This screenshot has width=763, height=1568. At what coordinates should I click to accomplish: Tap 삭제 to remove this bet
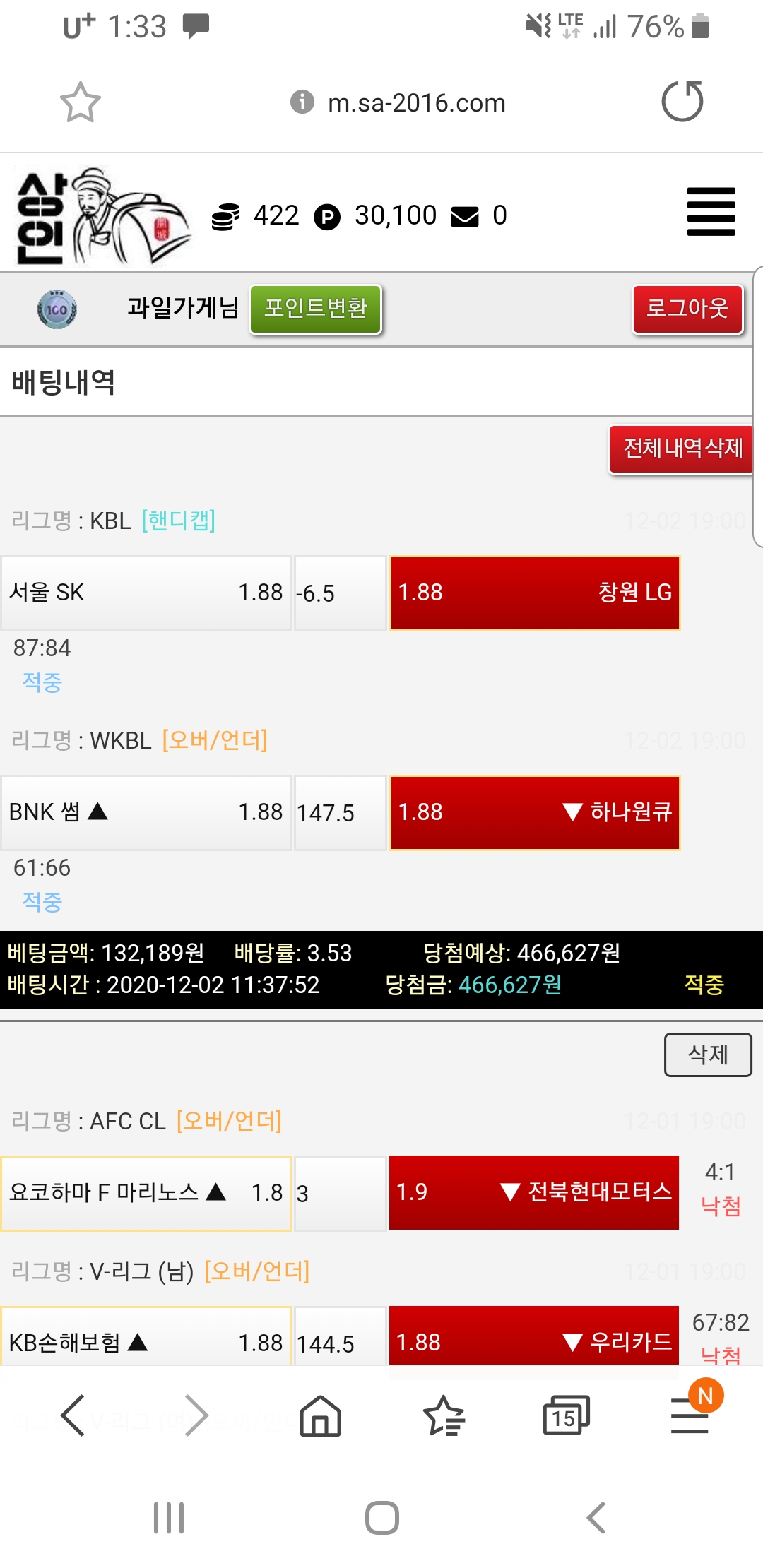pos(707,1055)
